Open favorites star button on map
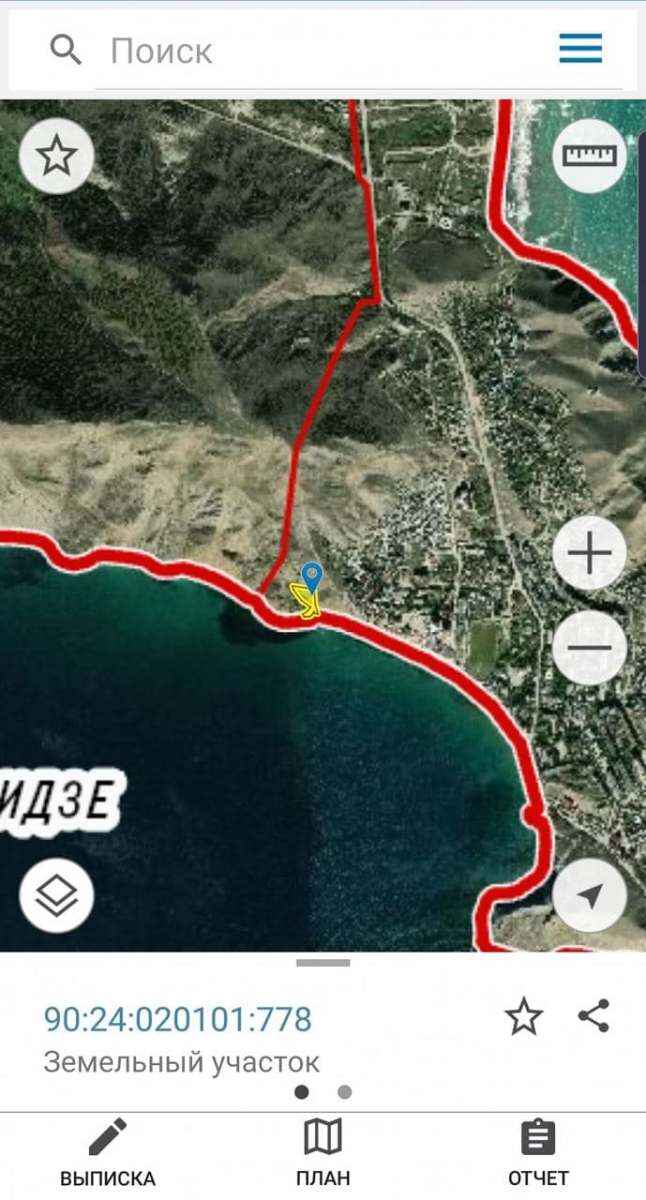 pos(56,155)
